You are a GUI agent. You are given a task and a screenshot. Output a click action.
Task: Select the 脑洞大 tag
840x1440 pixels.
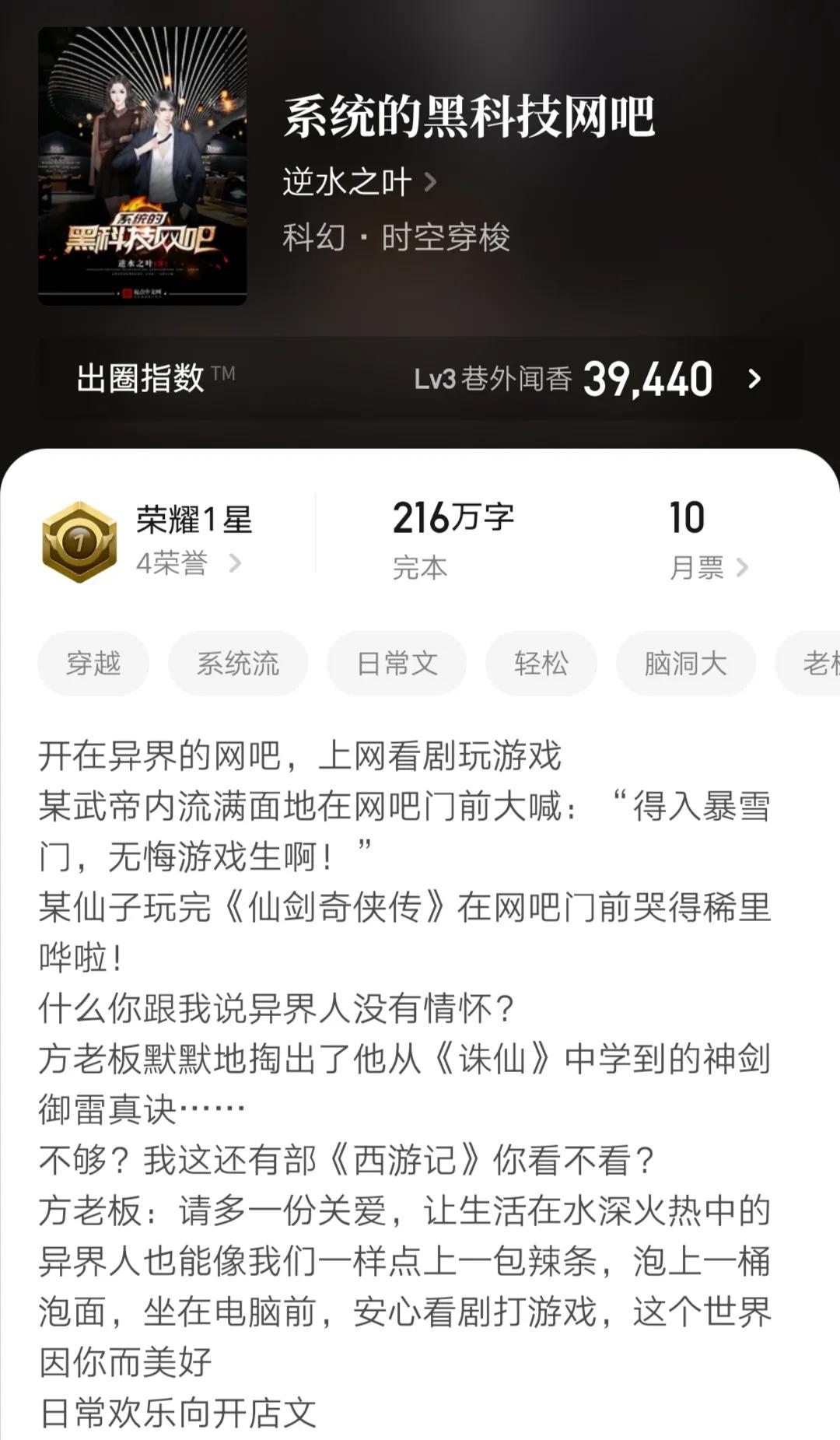[x=684, y=663]
